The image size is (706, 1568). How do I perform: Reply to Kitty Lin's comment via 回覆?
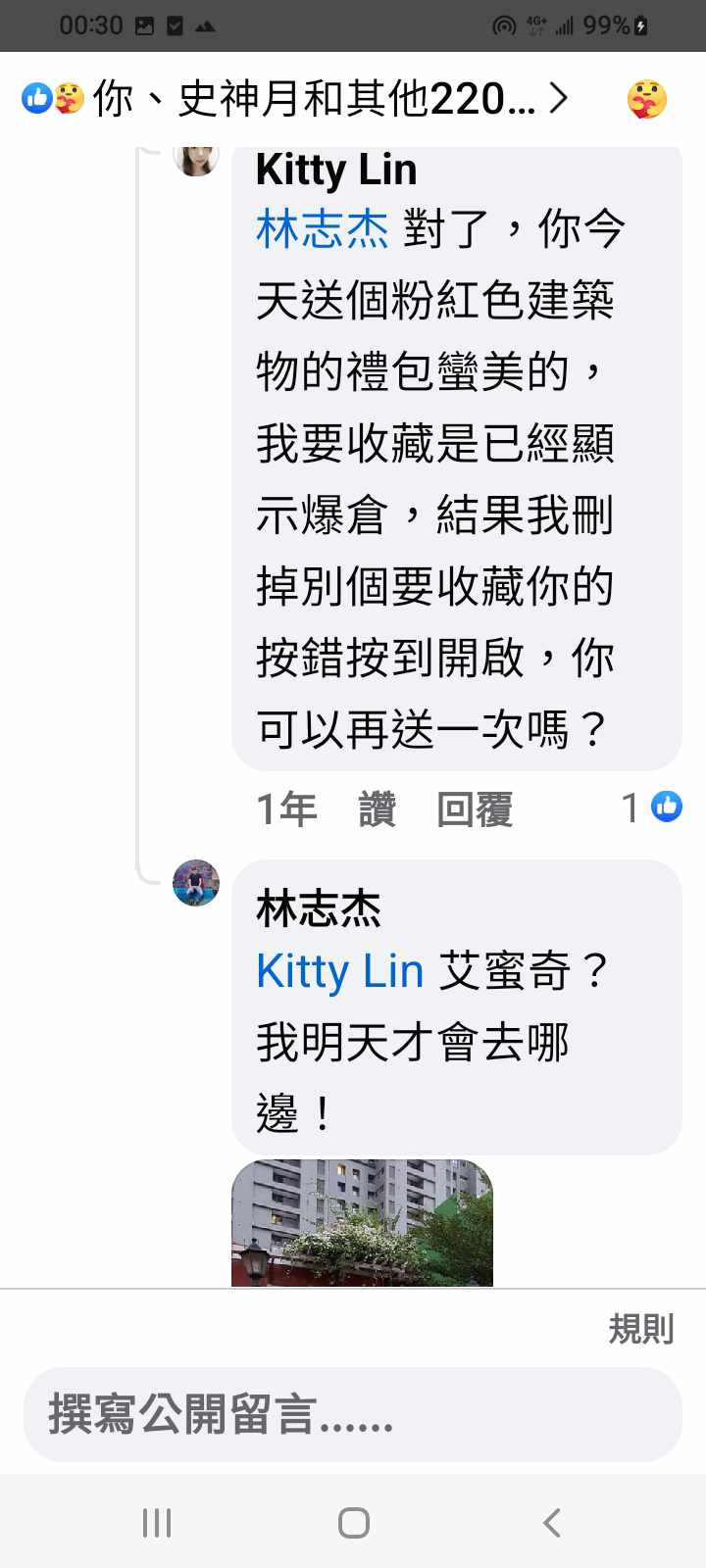(475, 809)
